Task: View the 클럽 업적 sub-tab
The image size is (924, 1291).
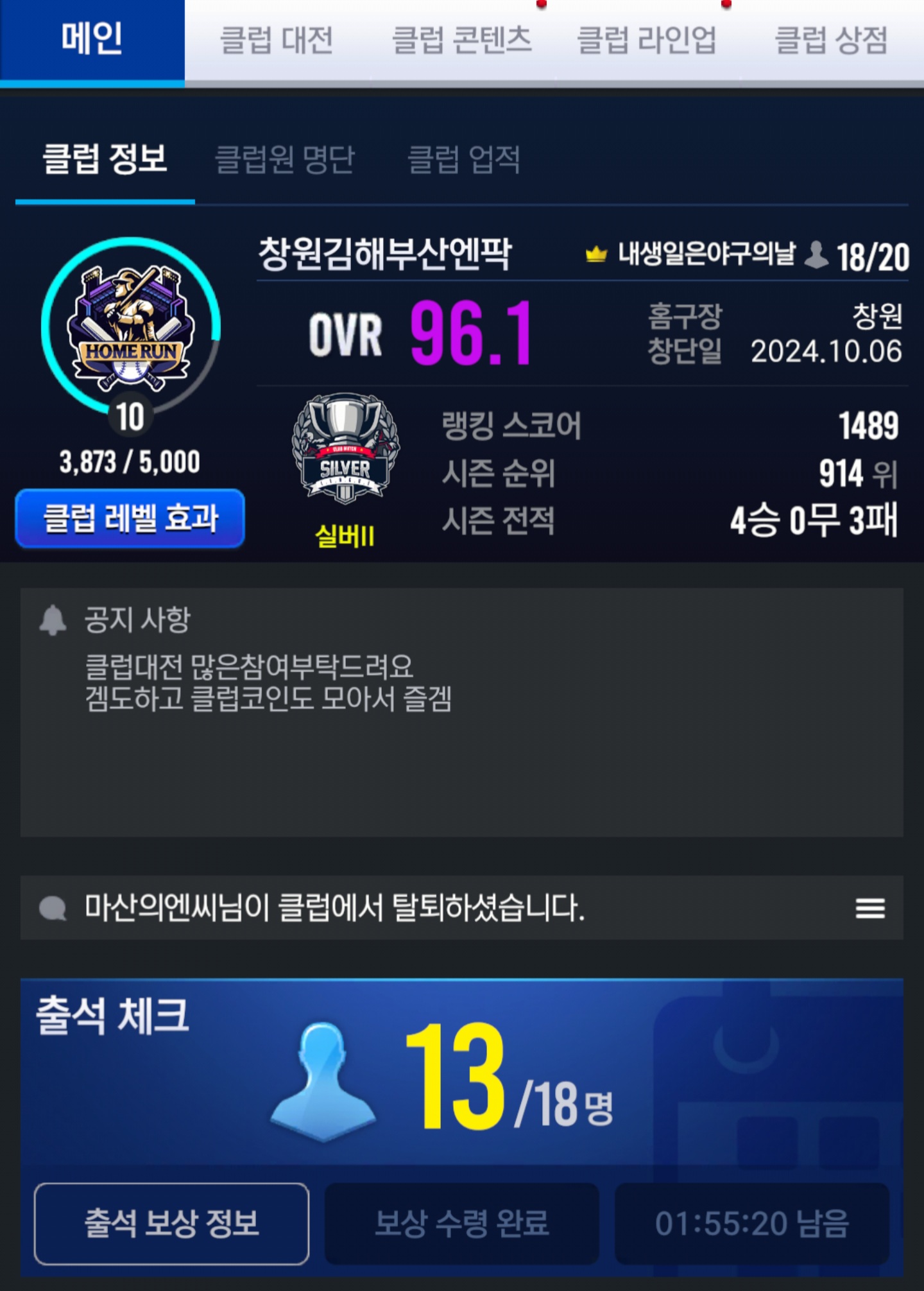Action: (x=464, y=159)
